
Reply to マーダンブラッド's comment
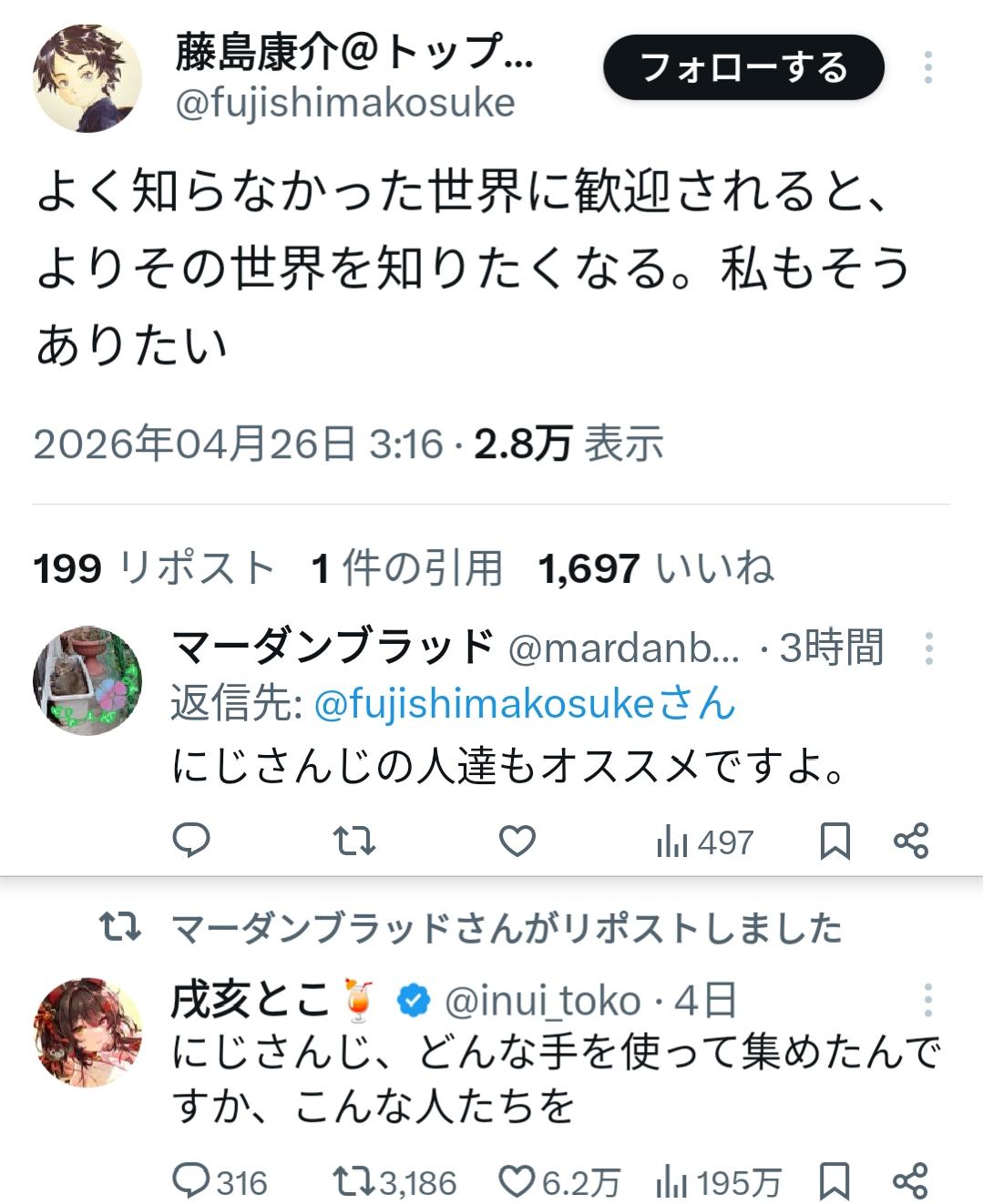[x=191, y=841]
